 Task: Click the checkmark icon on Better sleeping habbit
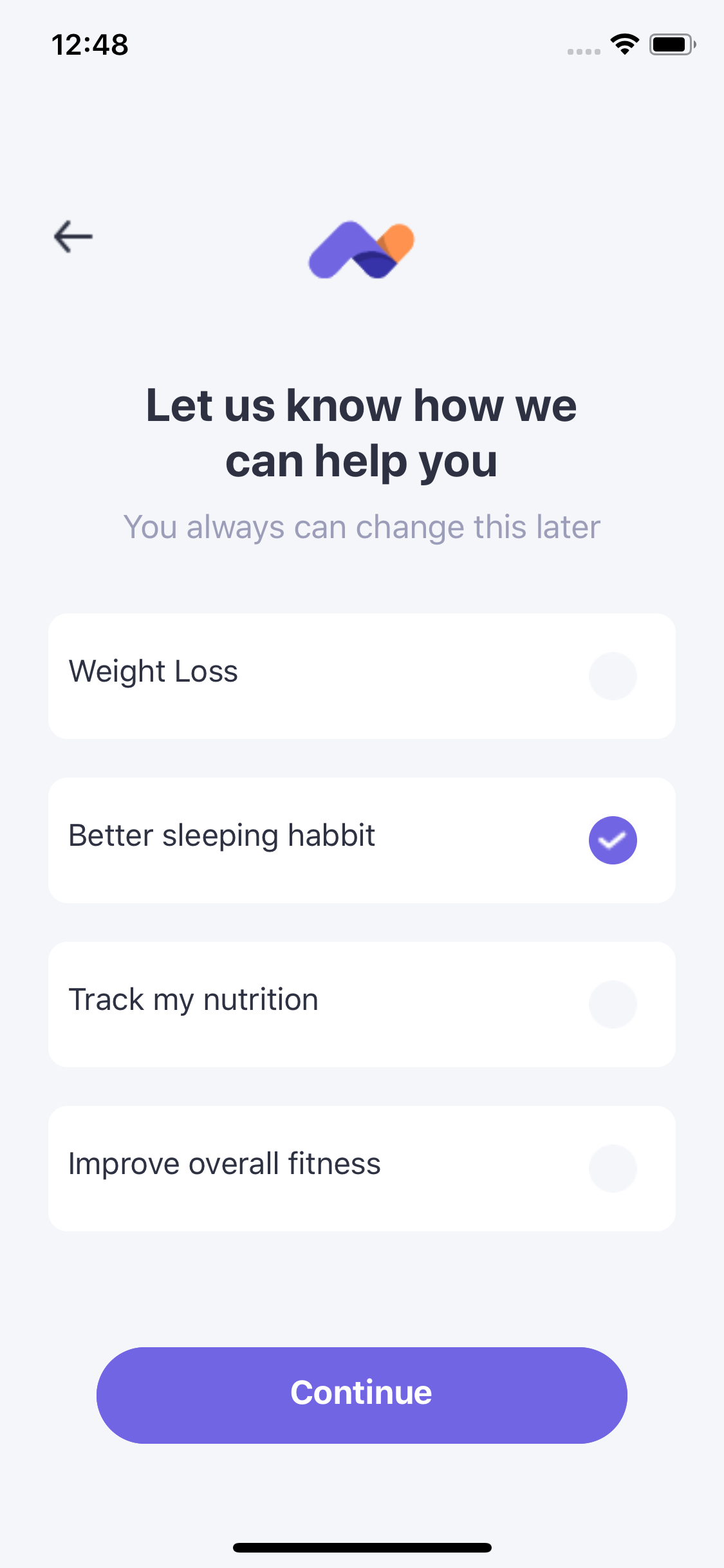coord(612,840)
